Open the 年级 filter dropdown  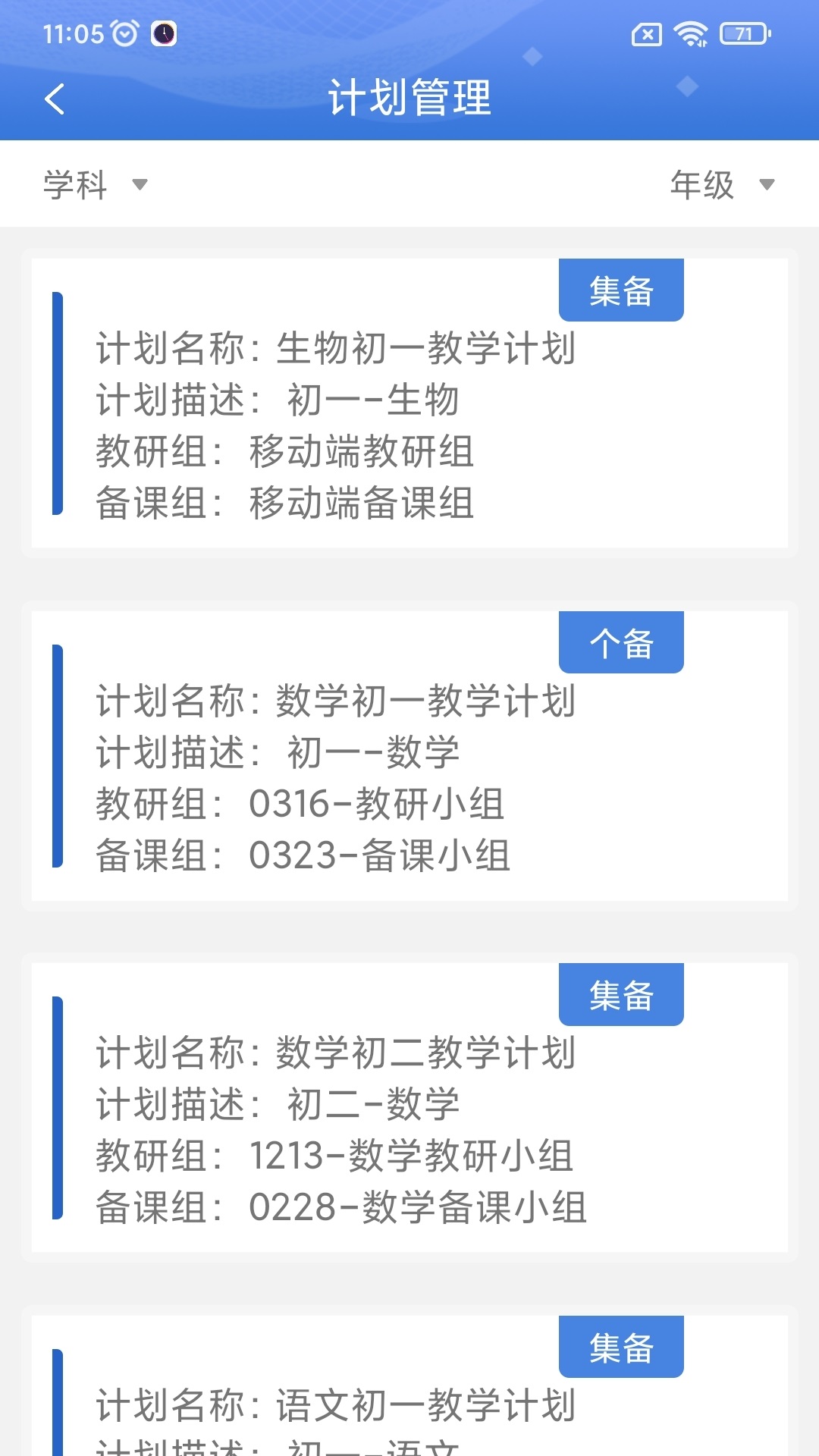(701, 184)
